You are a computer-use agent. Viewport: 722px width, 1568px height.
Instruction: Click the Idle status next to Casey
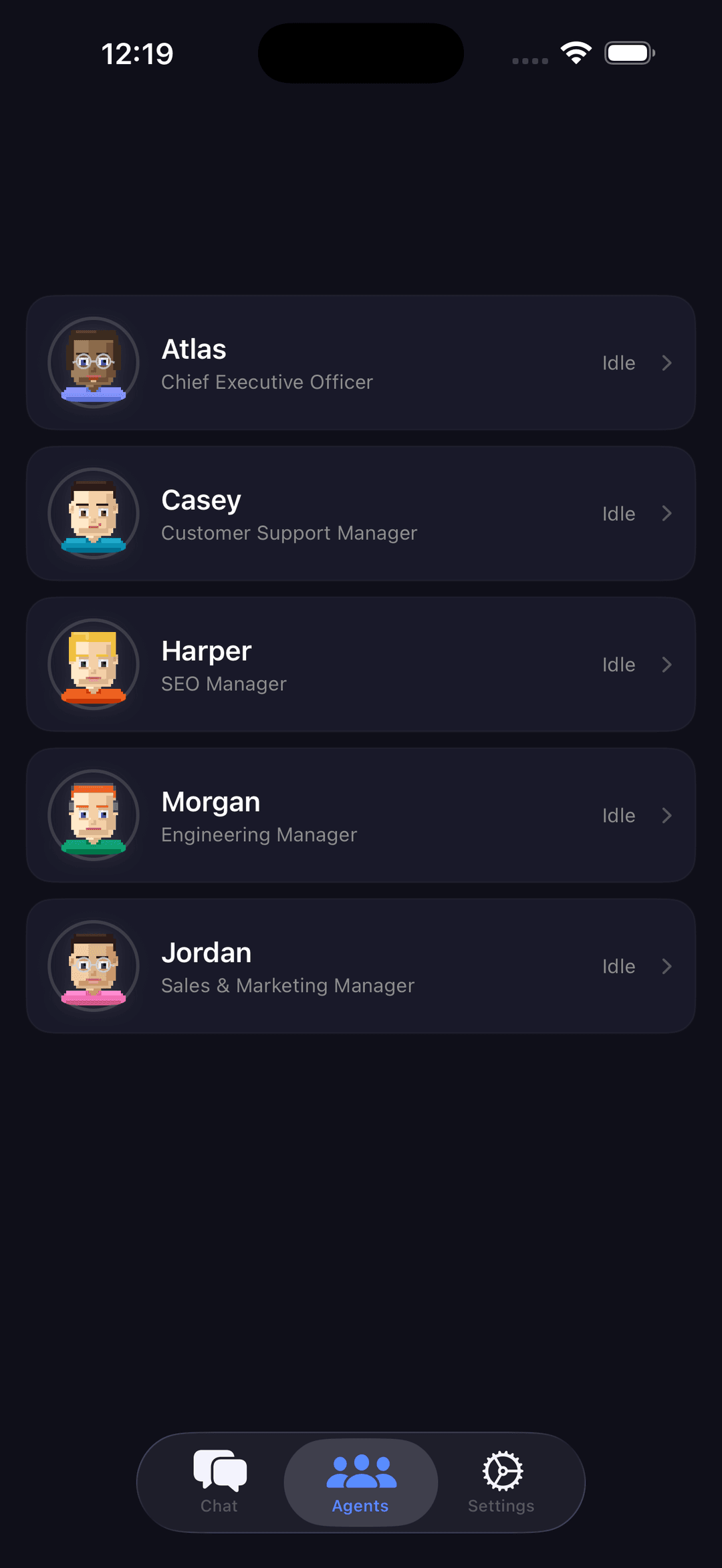tap(618, 514)
